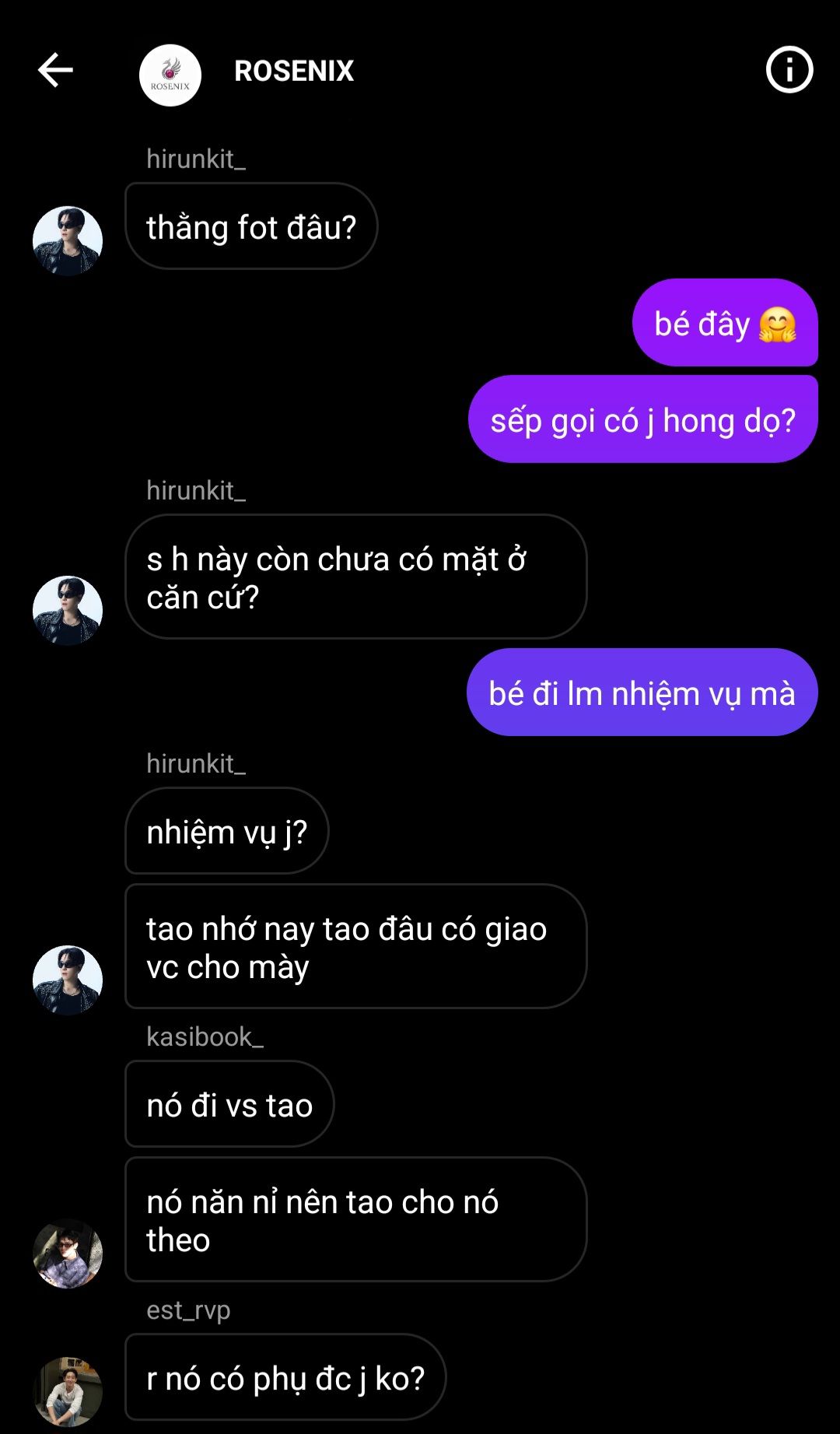This screenshot has height=1434, width=840.
Task: Open the ROSENIX group profile picture
Action: coord(170,75)
